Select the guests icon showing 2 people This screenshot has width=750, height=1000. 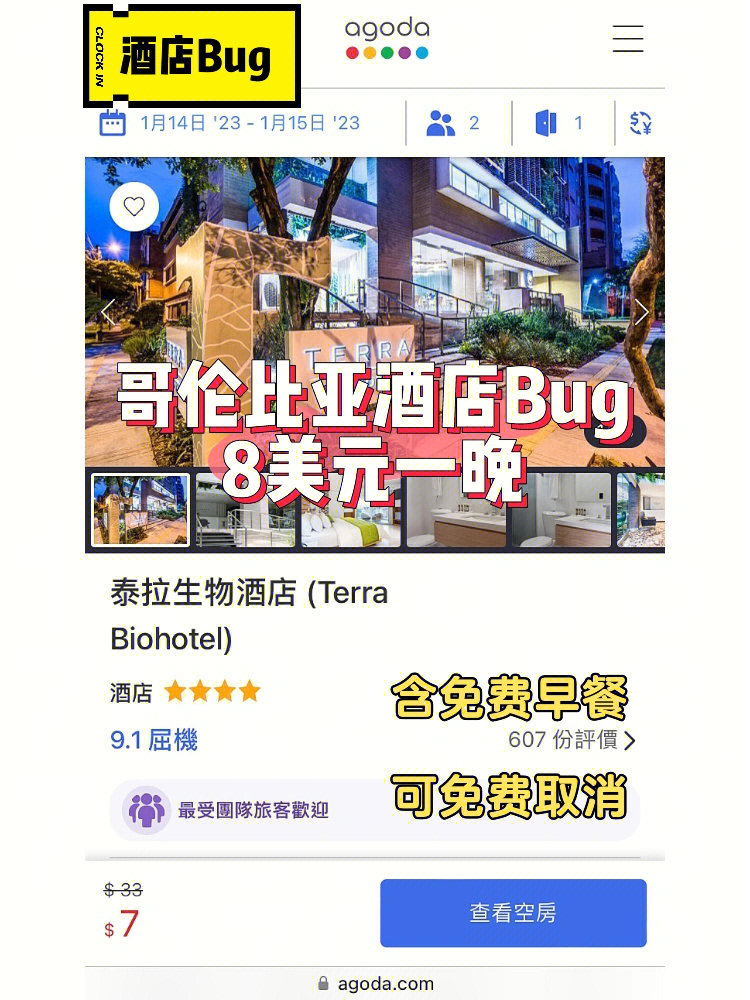[x=440, y=124]
